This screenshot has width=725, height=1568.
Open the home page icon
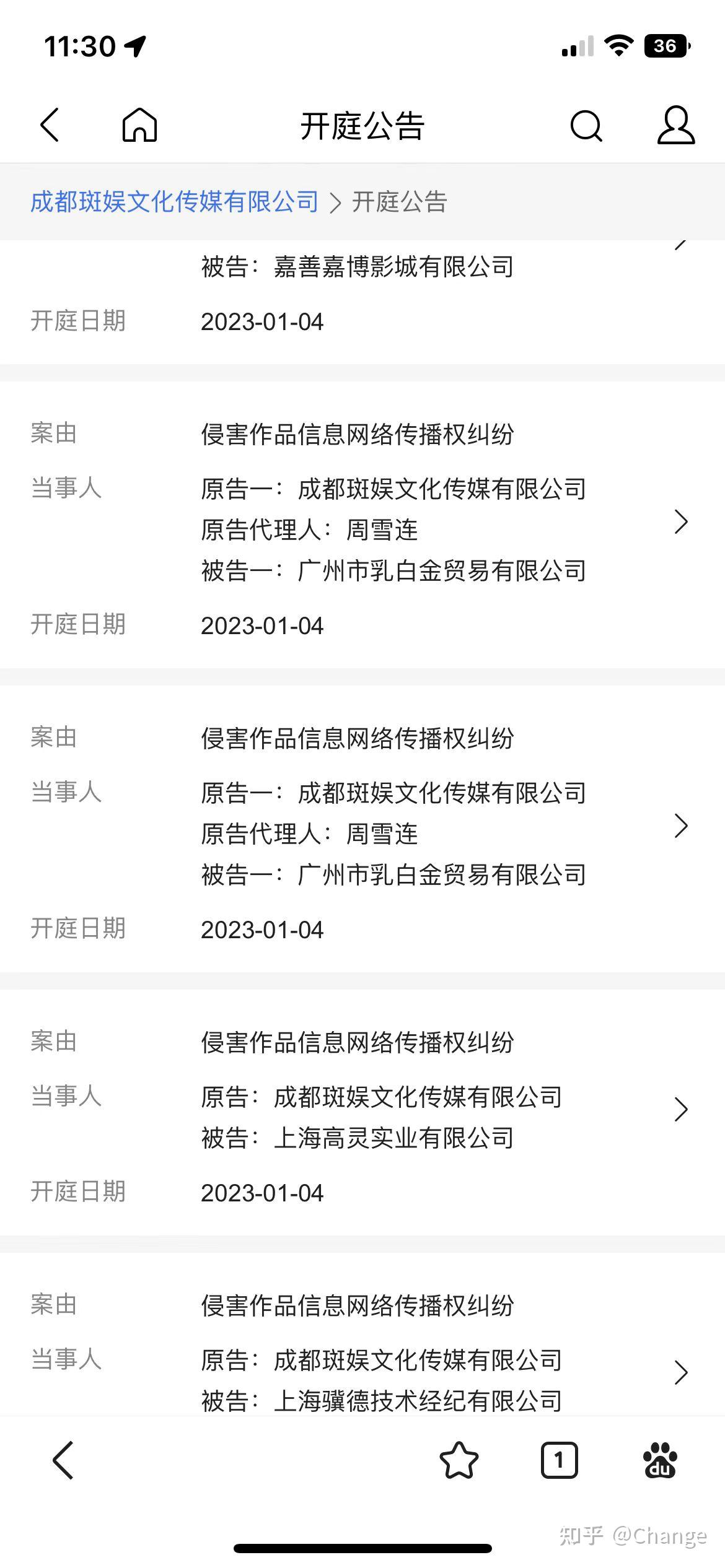pyautogui.click(x=139, y=125)
